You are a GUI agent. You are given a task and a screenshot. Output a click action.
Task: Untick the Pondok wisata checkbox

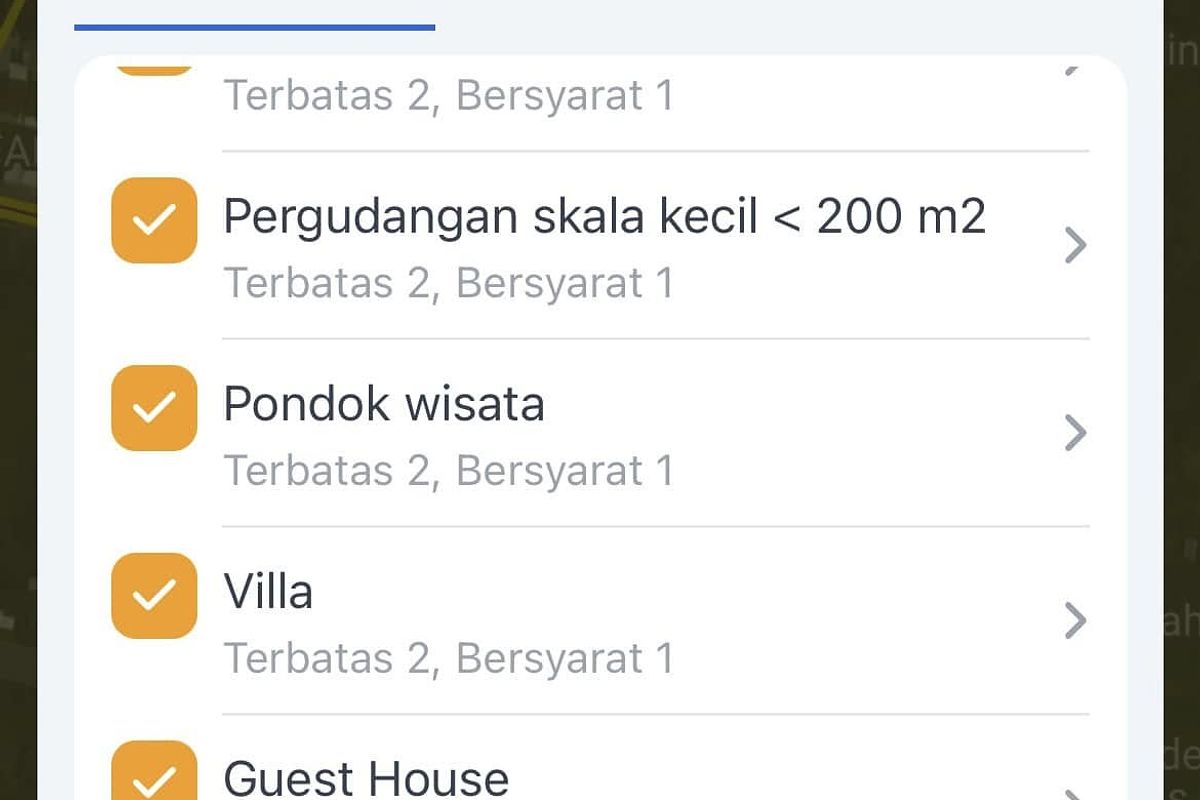coord(154,408)
